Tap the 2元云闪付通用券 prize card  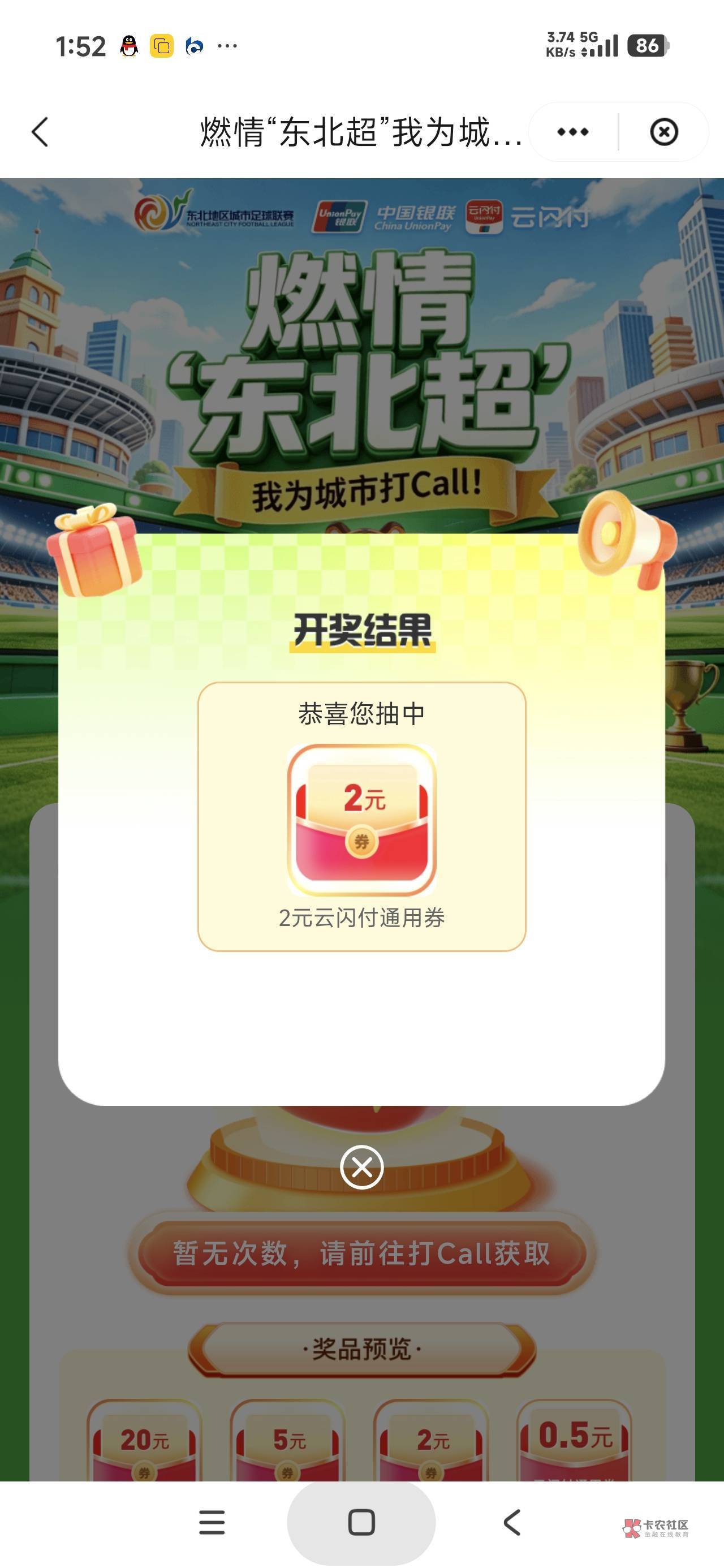point(361,817)
